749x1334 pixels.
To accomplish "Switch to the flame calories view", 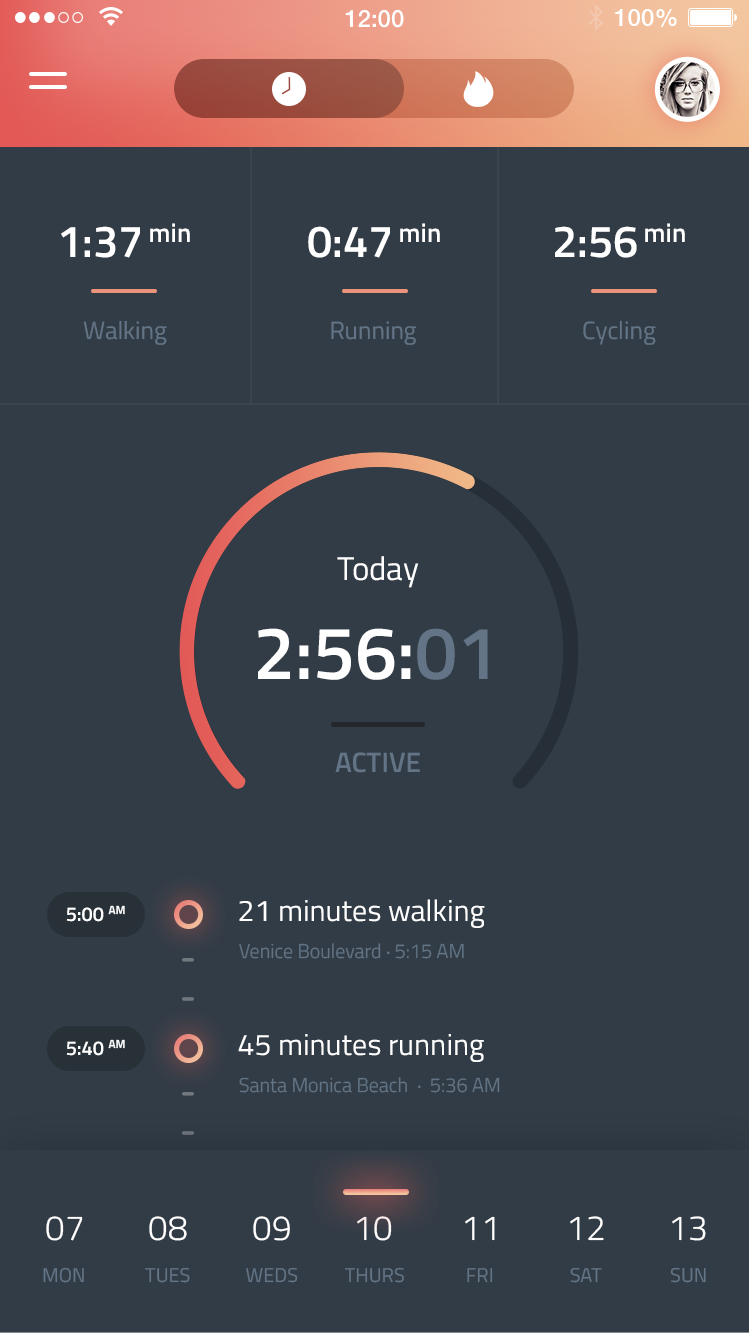I will (478, 89).
